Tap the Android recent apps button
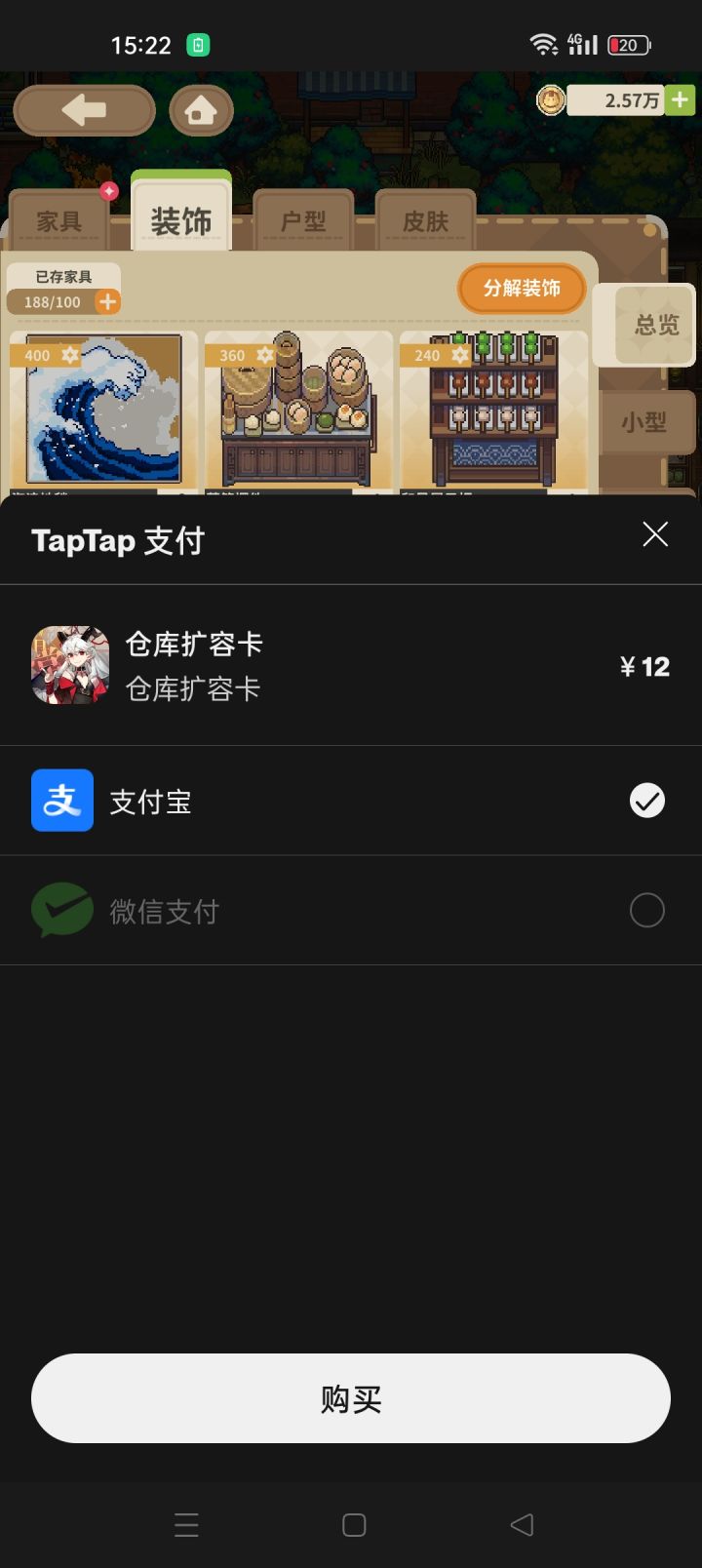The height and width of the screenshot is (1568, 702). coord(186,1524)
